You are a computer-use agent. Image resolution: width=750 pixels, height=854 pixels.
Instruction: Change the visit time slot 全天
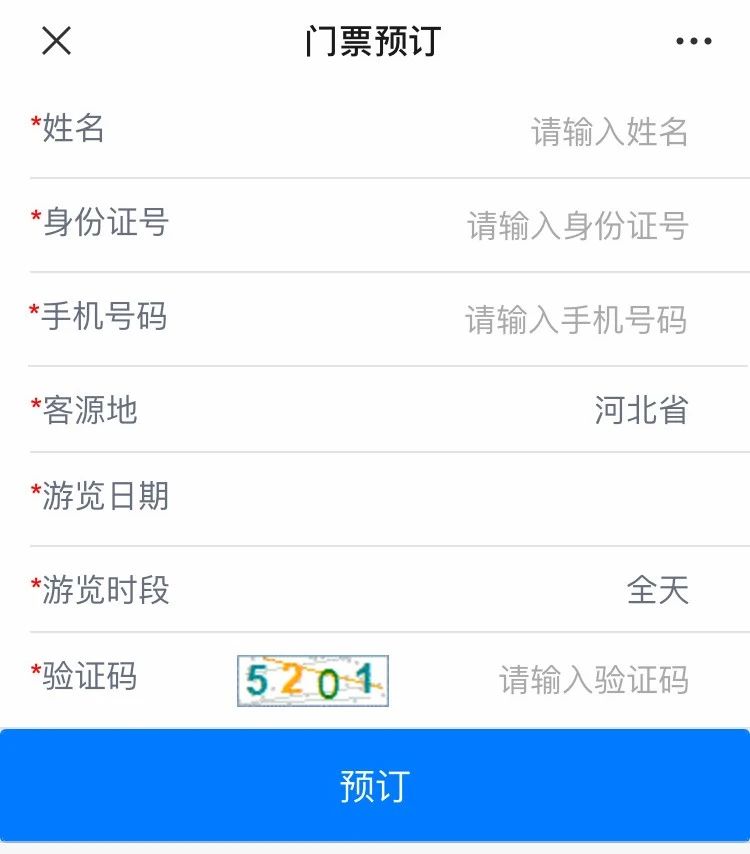[x=657, y=590]
